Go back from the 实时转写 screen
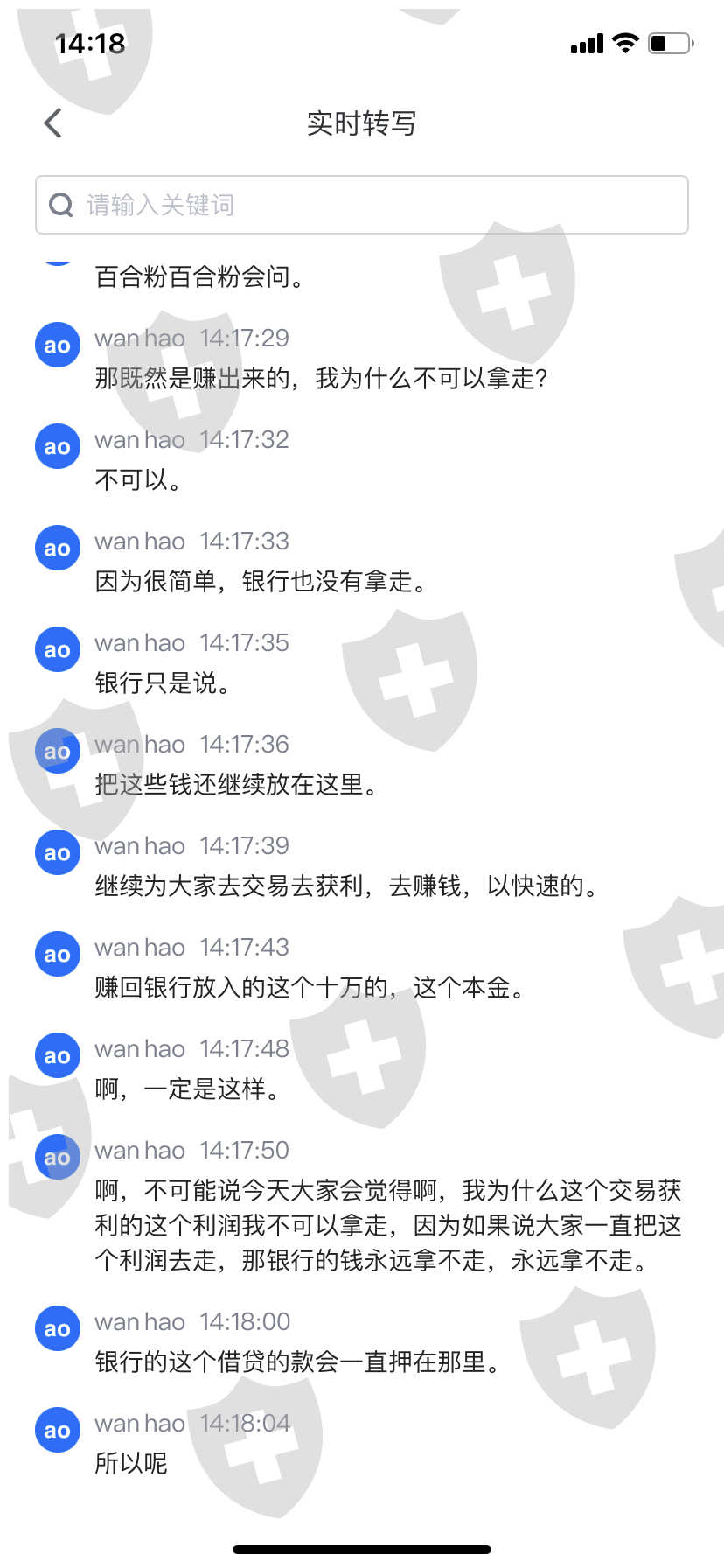 53,123
